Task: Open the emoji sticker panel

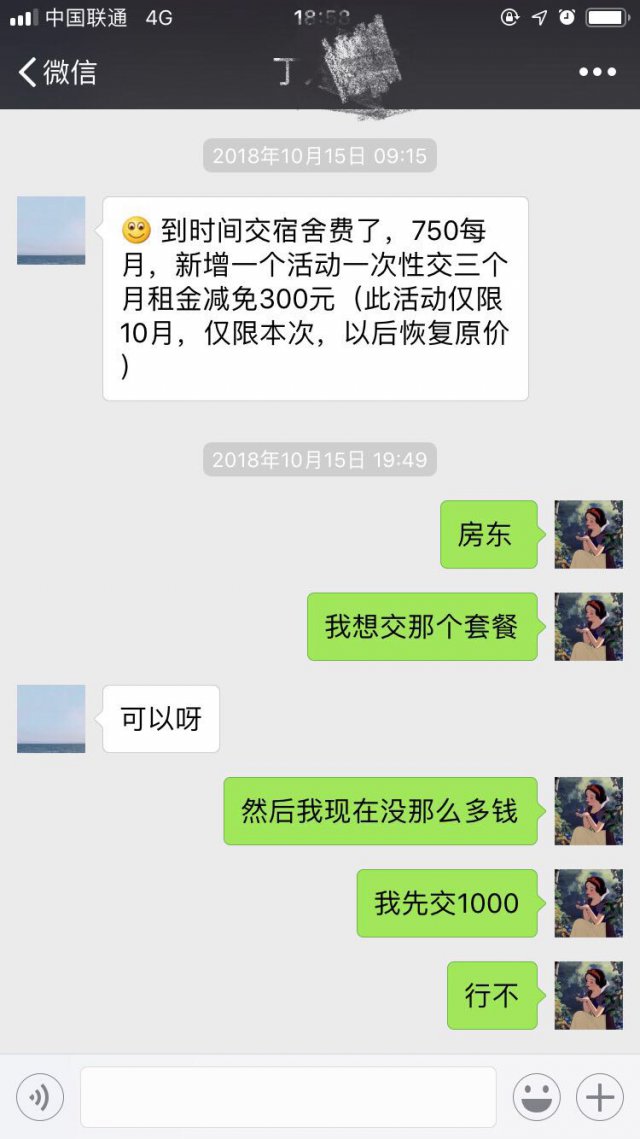Action: tap(536, 1098)
